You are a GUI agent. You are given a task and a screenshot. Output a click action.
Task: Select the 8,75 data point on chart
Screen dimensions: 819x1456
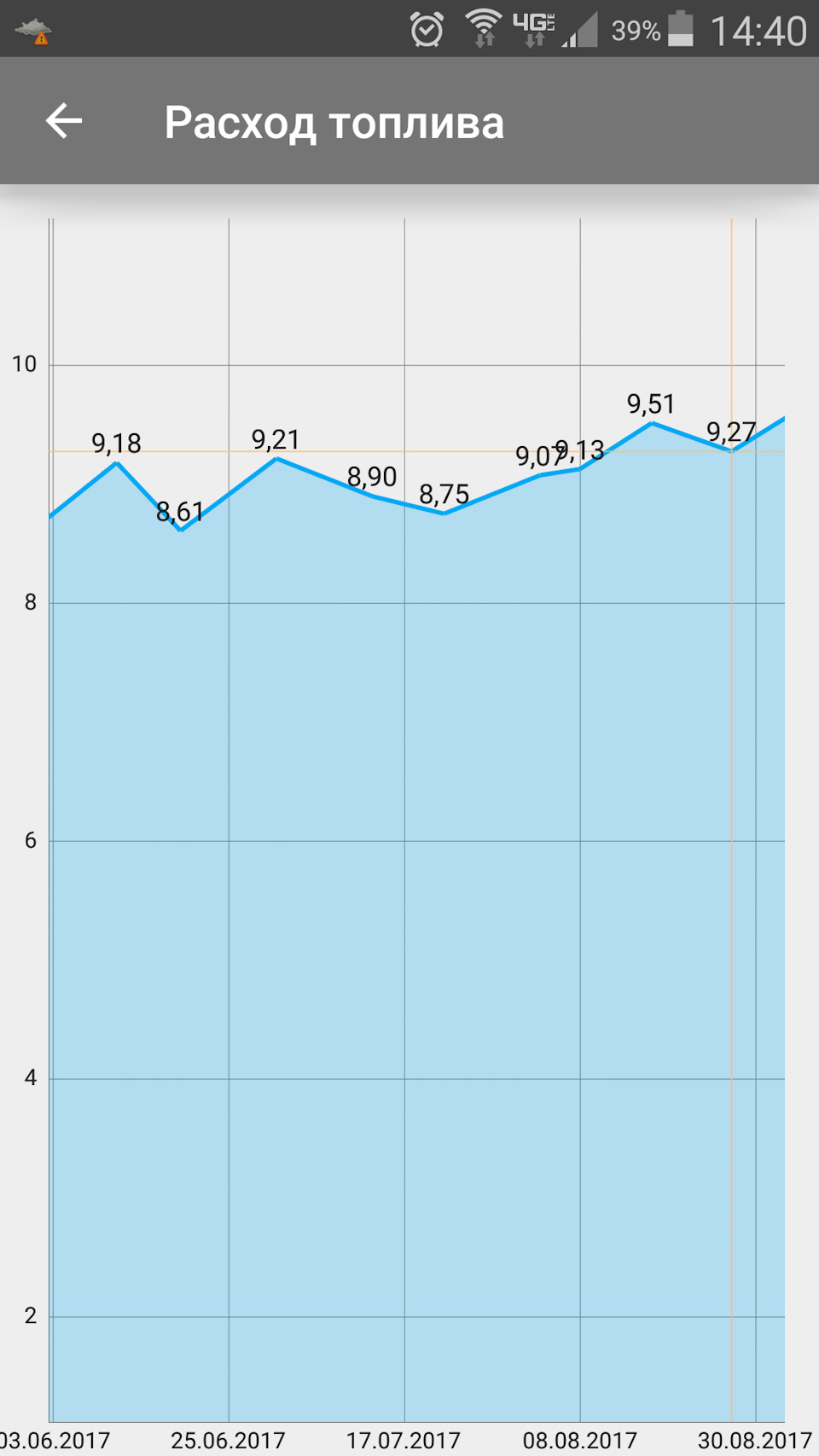coord(444,513)
